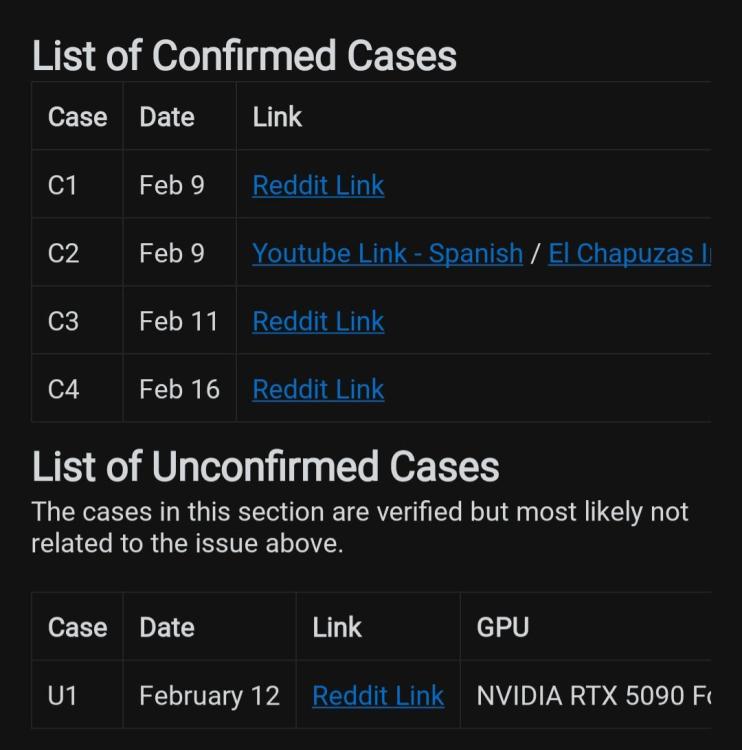This screenshot has width=742, height=750.
Task: Open the Reddit Link for case U1
Action: (377, 695)
